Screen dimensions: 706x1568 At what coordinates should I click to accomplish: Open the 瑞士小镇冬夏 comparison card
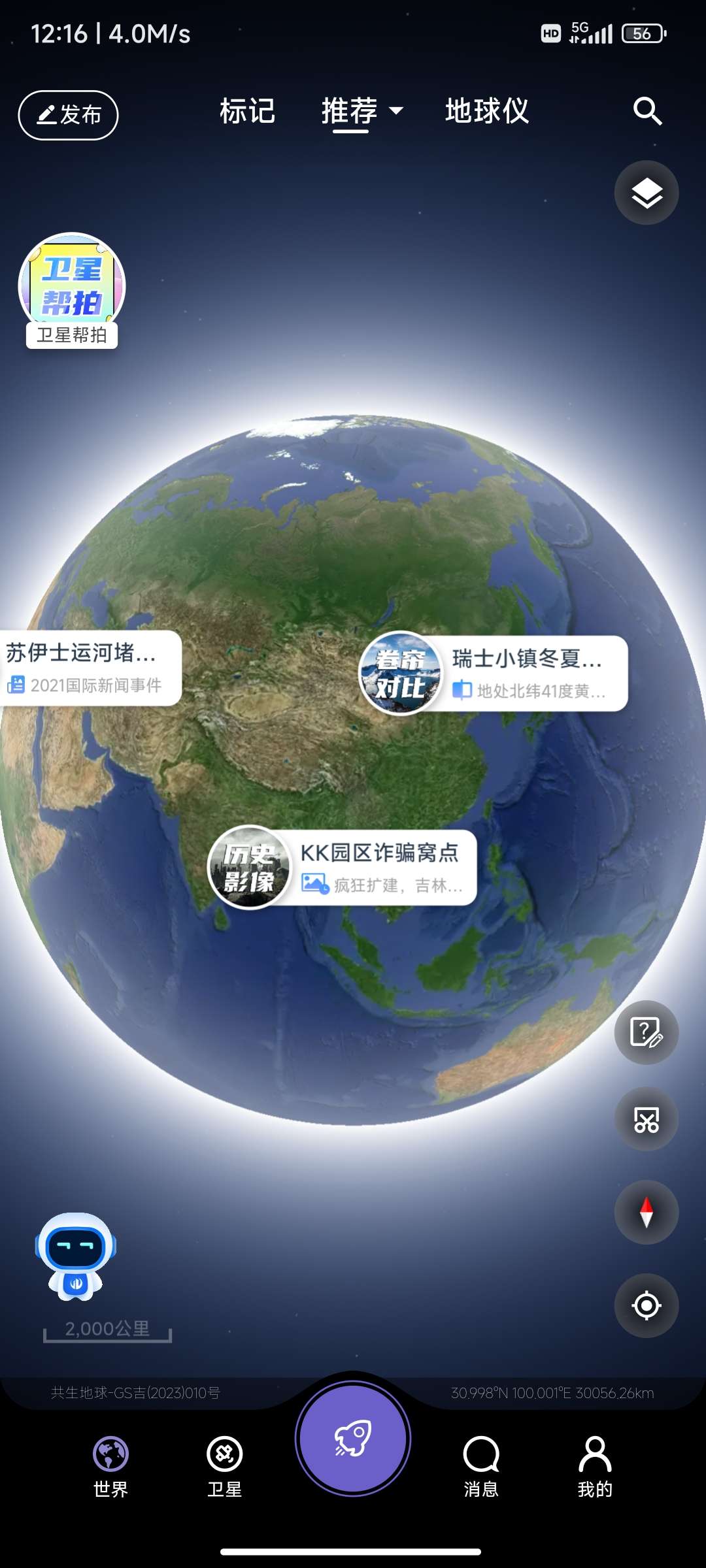(495, 673)
